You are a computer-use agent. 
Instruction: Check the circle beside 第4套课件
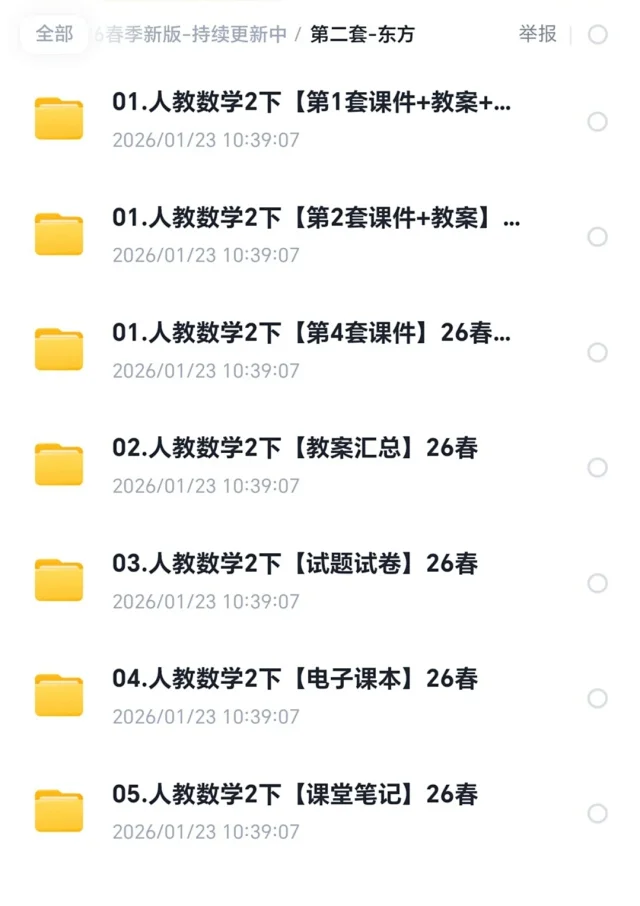pyautogui.click(x=597, y=352)
